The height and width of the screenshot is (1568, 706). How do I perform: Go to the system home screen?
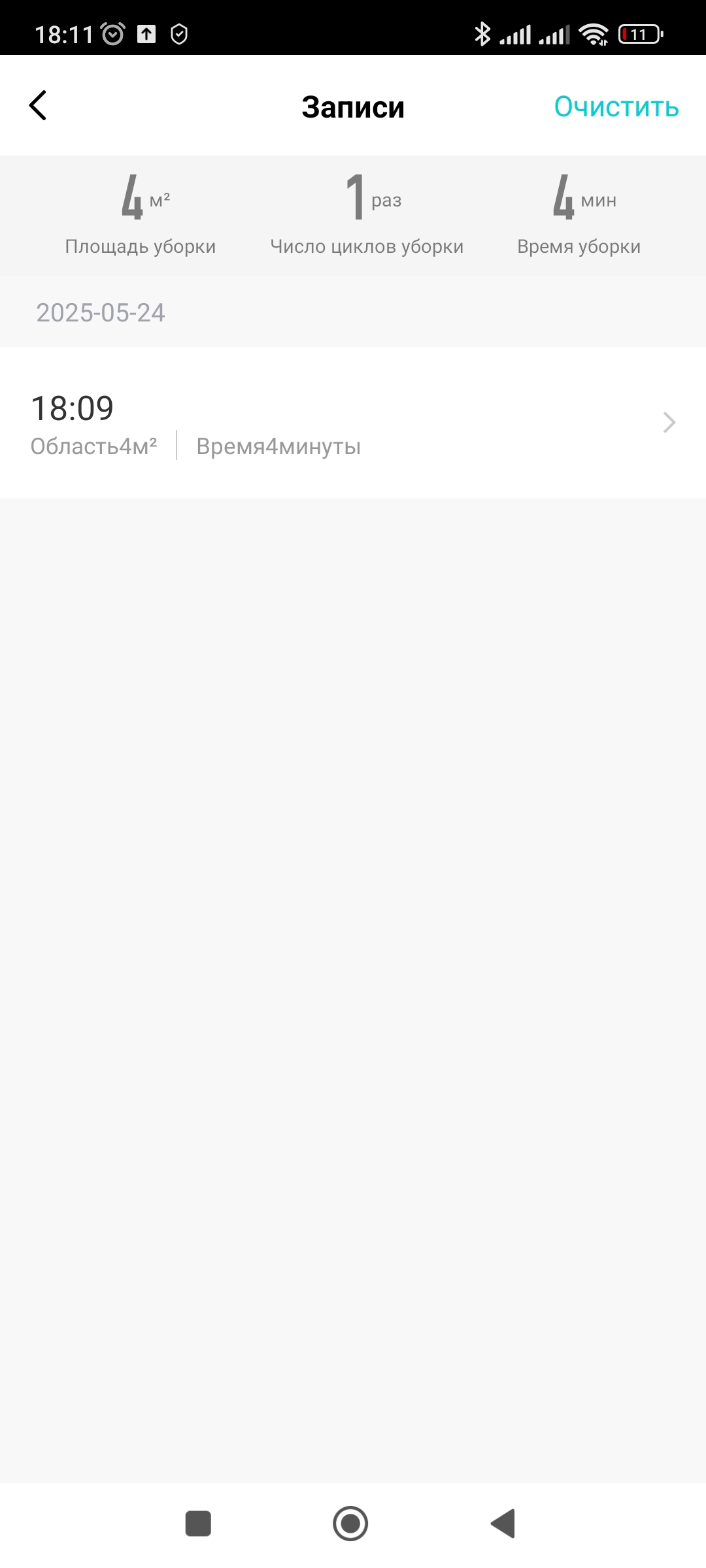350,1524
